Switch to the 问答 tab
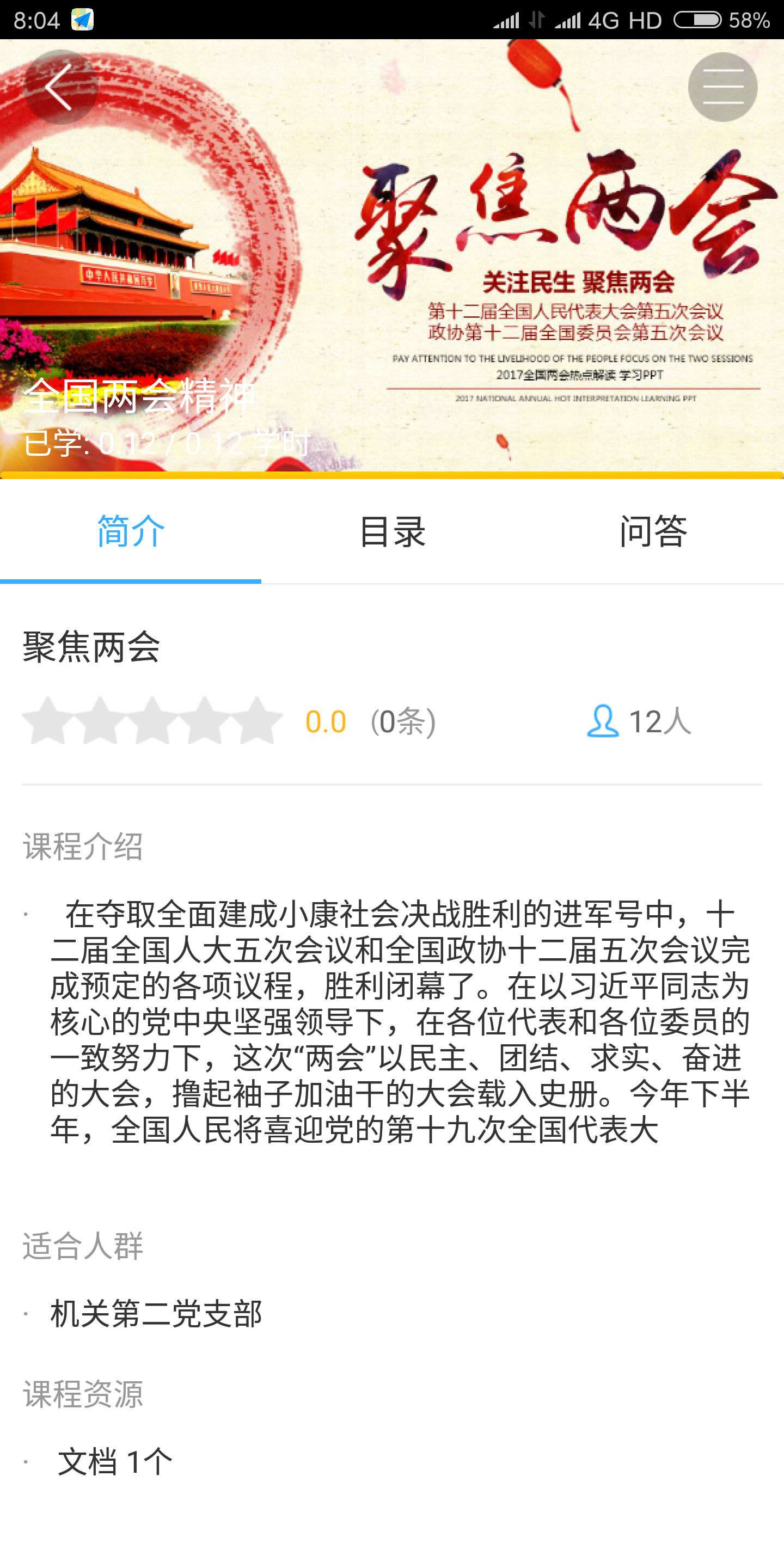The image size is (784, 1568). tap(653, 531)
